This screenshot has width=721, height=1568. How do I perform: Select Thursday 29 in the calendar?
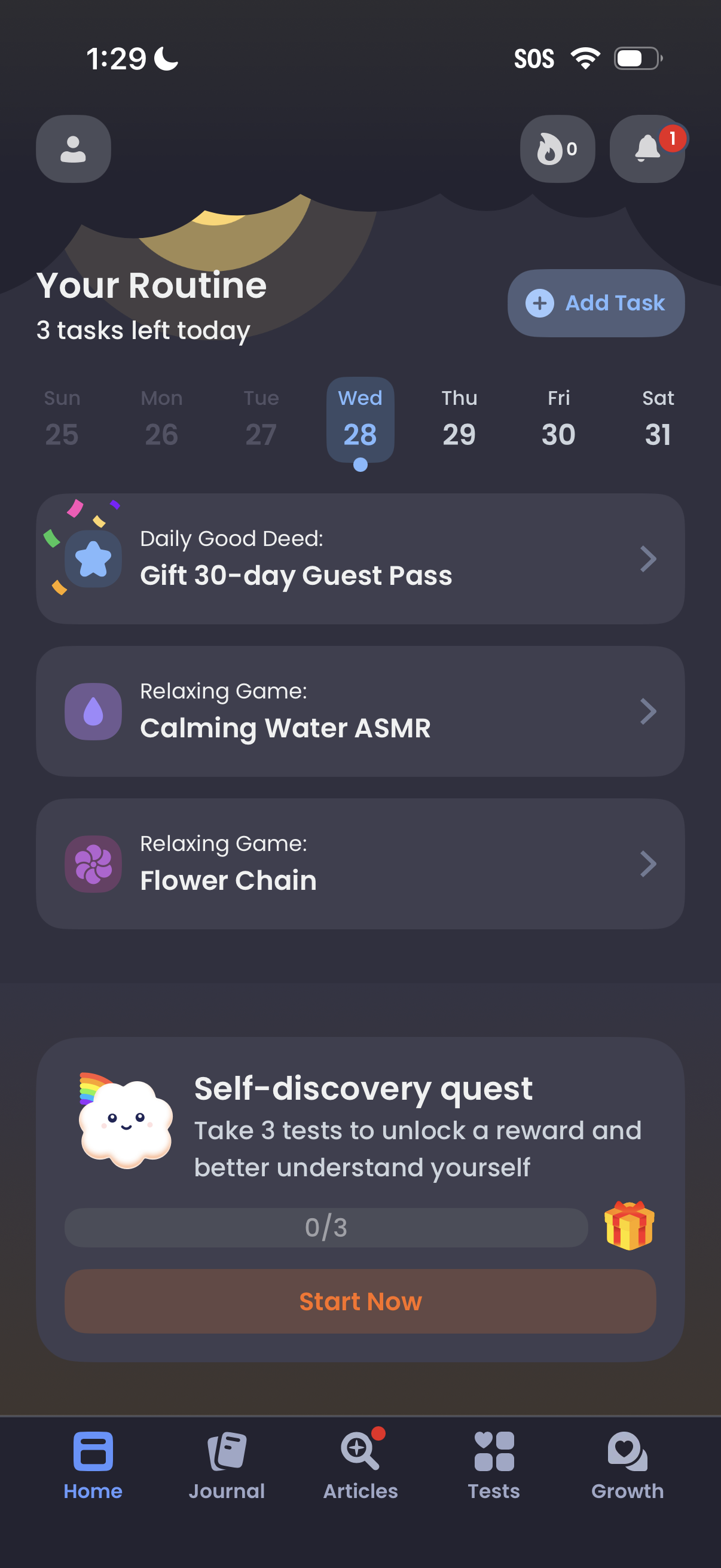pyautogui.click(x=459, y=420)
